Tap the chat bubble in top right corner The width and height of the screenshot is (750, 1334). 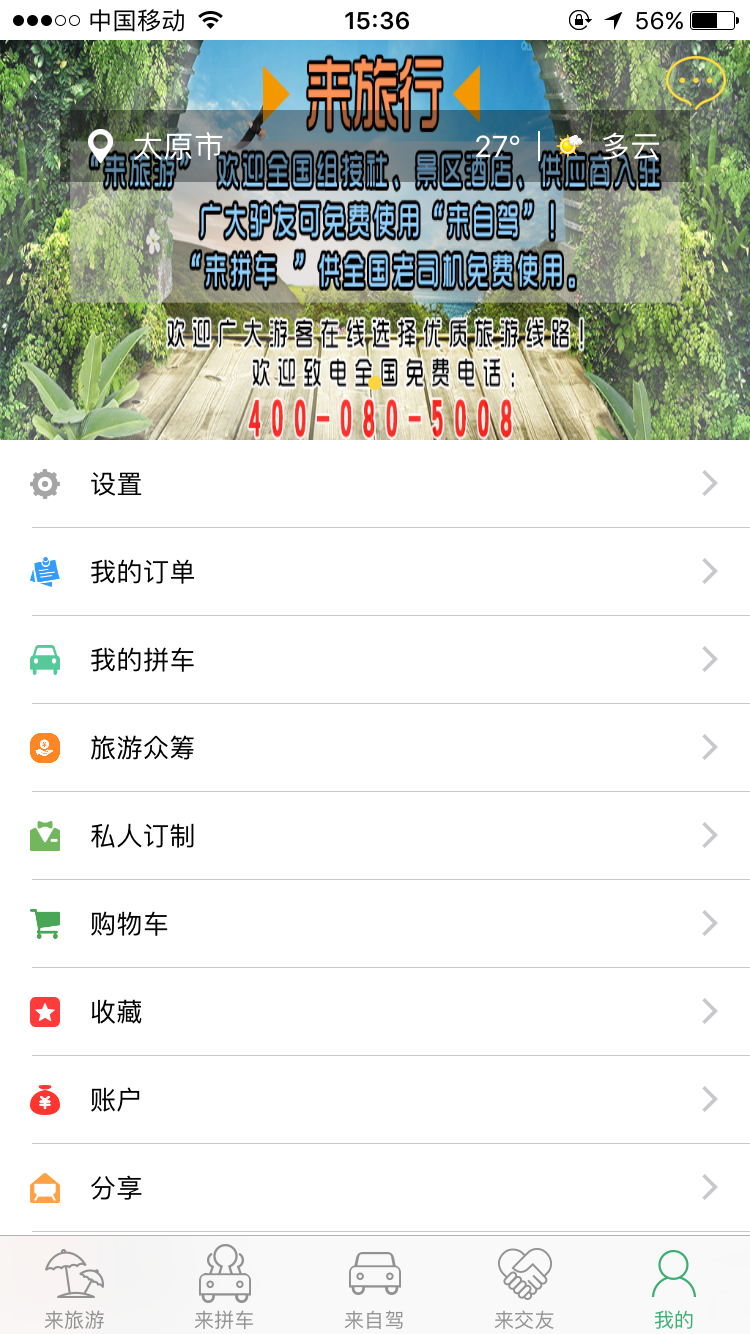(697, 83)
